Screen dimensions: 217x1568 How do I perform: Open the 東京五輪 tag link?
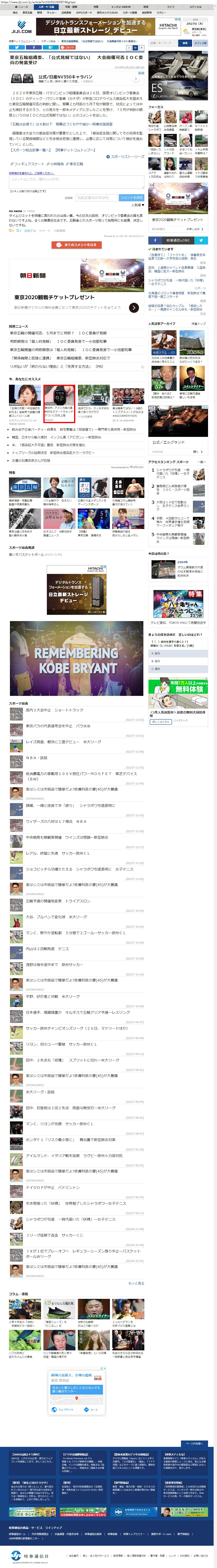(x=76, y=164)
